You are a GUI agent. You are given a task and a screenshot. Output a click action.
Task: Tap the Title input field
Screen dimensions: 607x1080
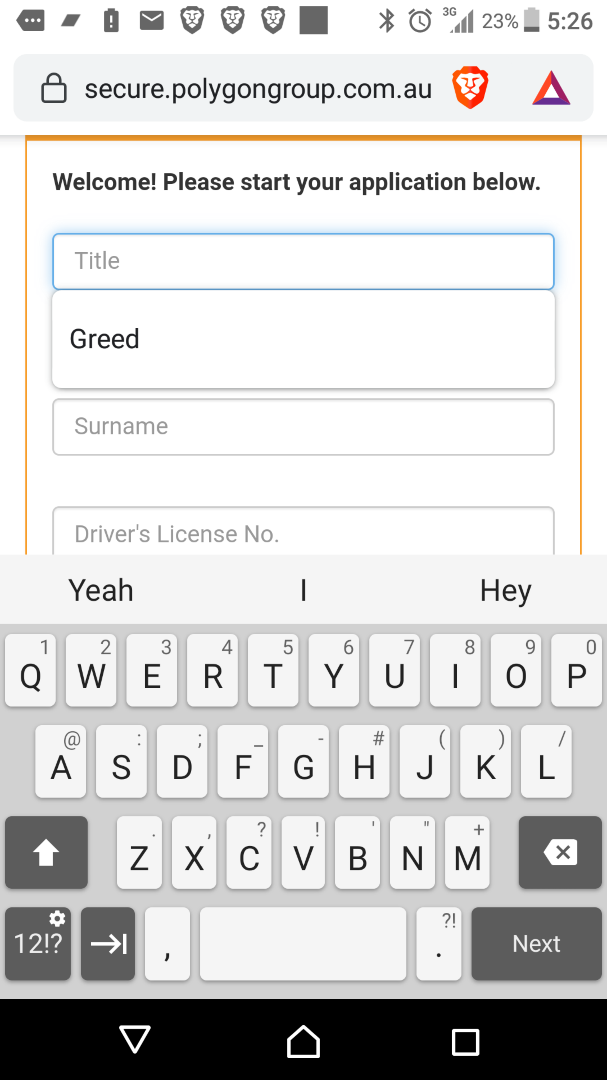303,261
